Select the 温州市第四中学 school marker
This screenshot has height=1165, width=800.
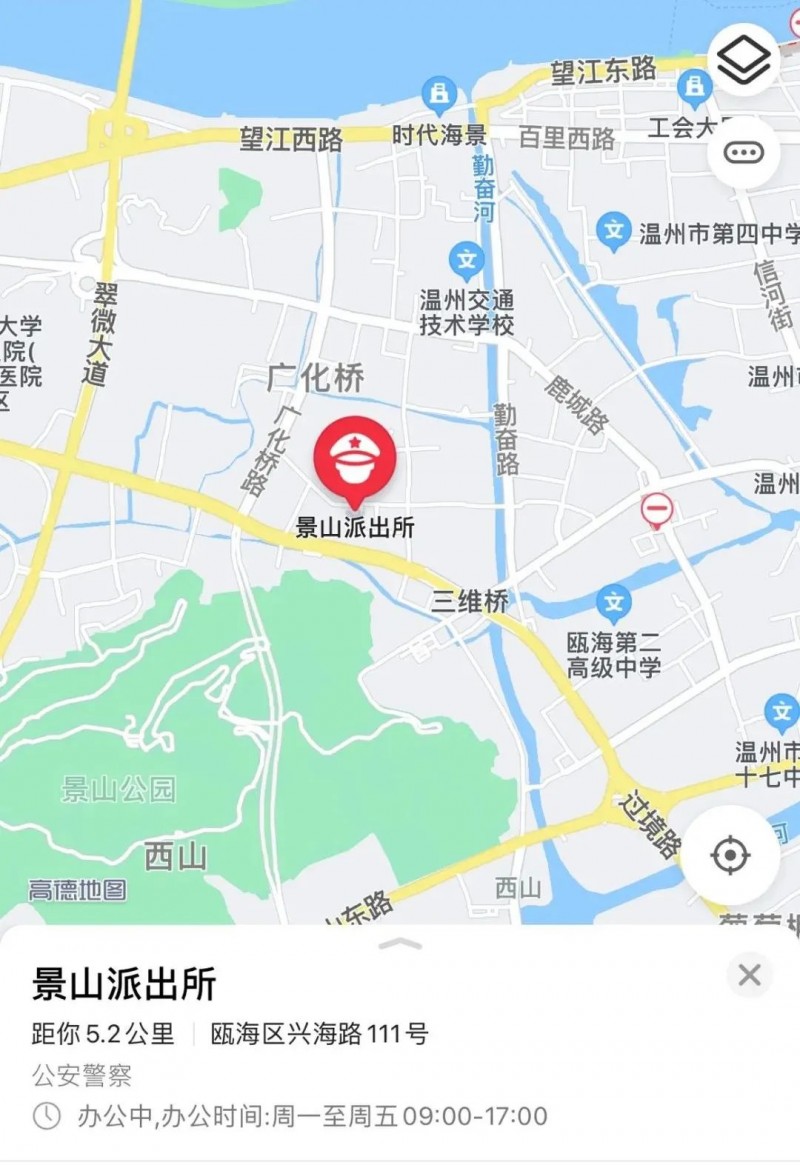[614, 232]
